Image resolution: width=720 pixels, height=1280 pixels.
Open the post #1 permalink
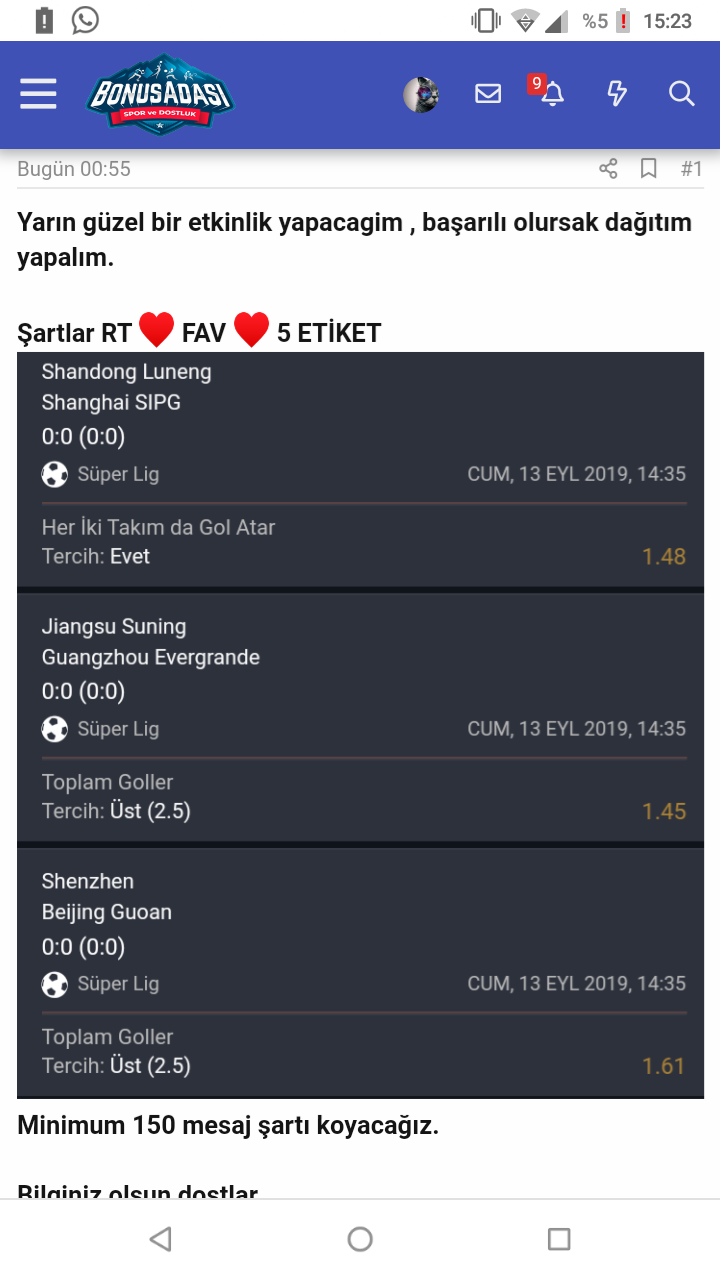[x=691, y=169]
